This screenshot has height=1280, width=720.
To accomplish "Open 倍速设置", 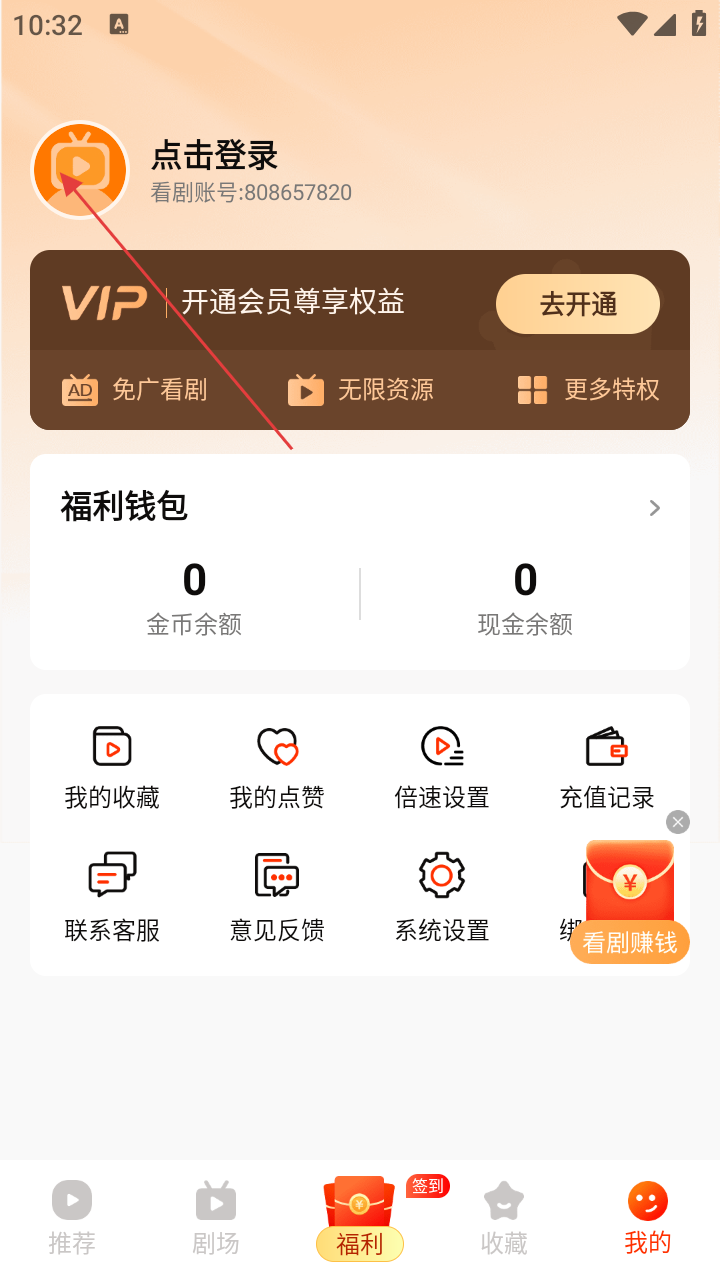I will 441,767.
